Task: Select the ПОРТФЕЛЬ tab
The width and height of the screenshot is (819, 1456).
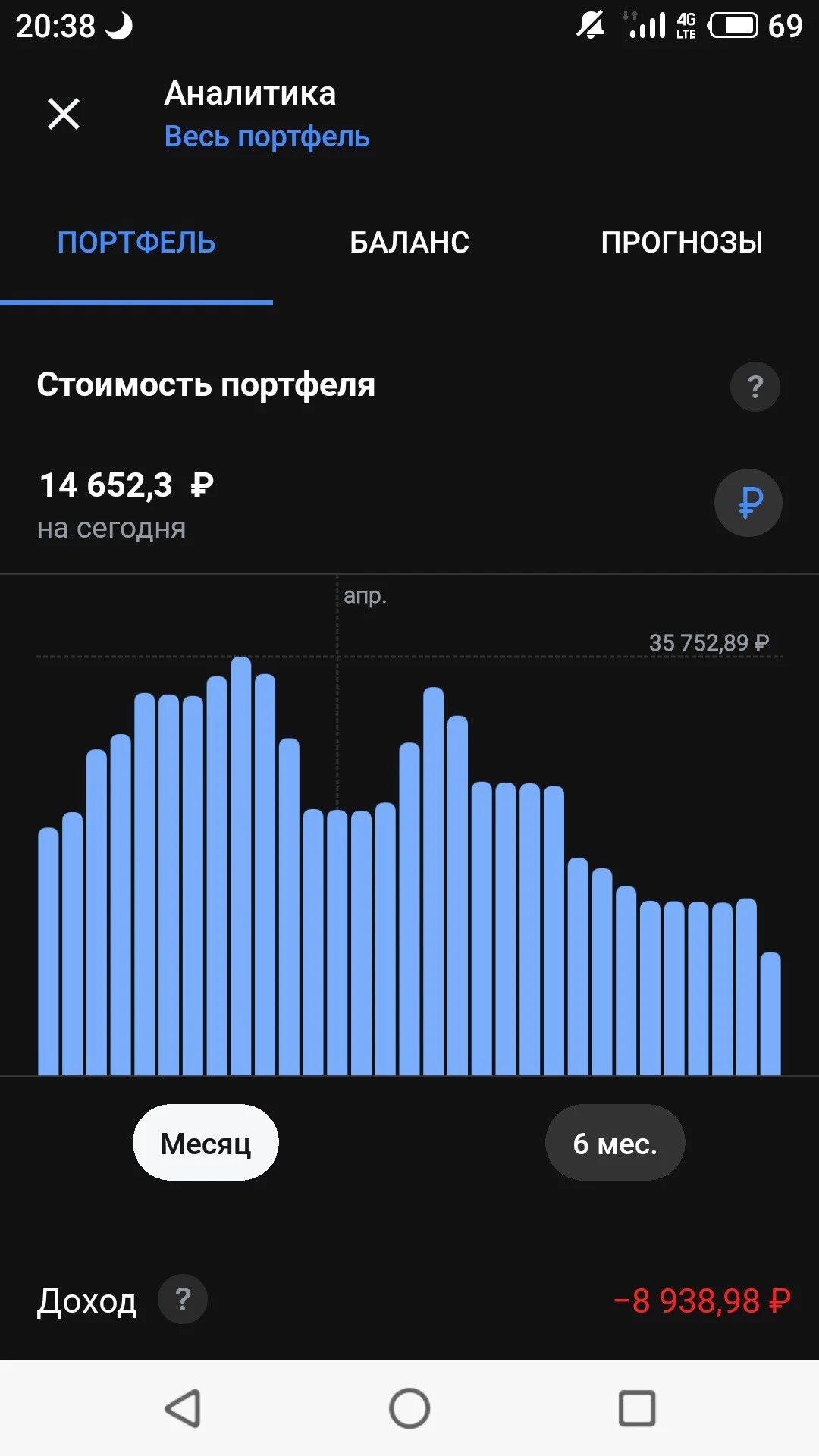Action: (x=136, y=243)
